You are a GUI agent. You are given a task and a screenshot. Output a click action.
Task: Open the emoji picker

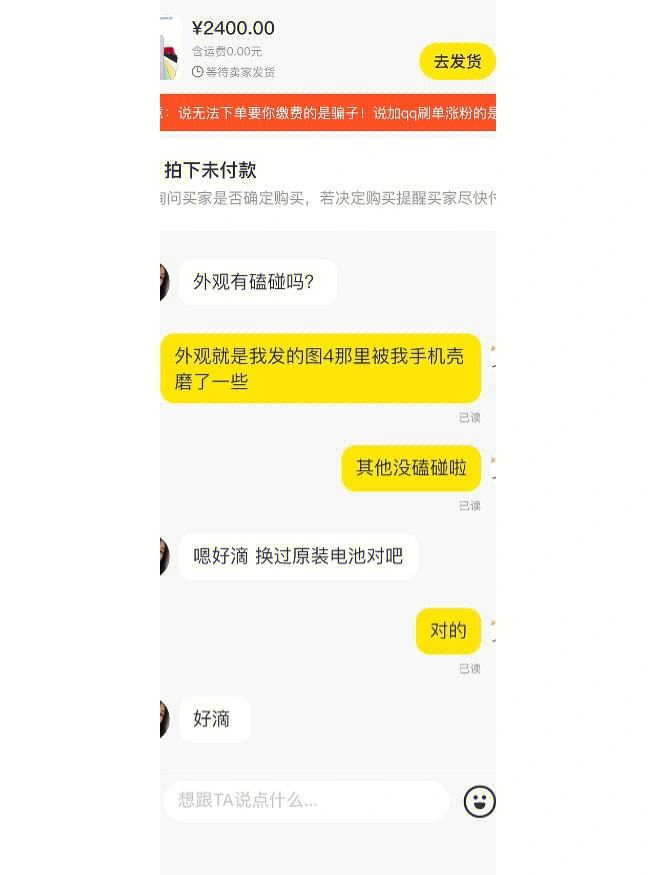tap(479, 801)
